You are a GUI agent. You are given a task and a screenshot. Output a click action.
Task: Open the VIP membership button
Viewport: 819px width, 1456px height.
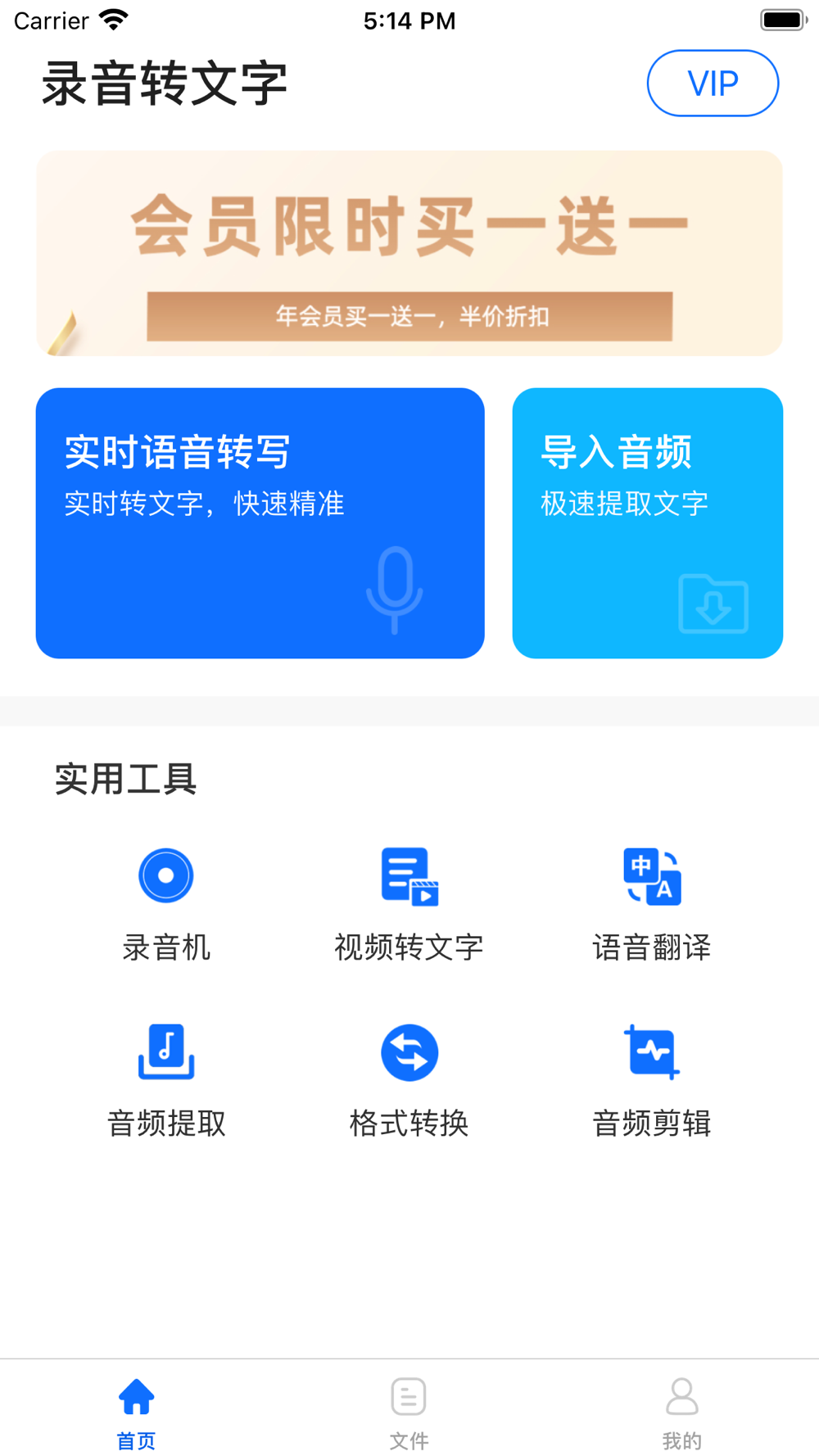pos(713,84)
